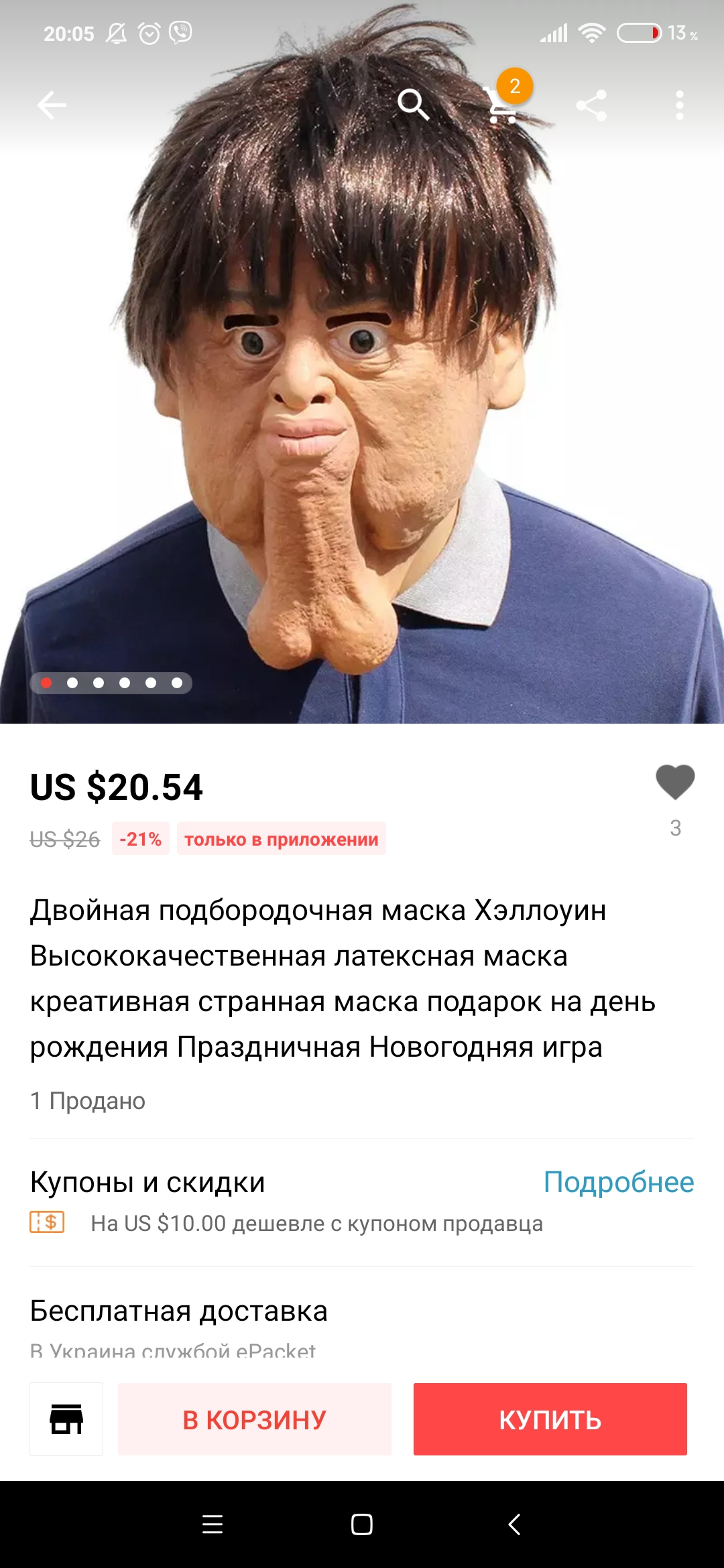
Task: Open Подробнее link for coupons and discounts
Action: coord(619,1182)
